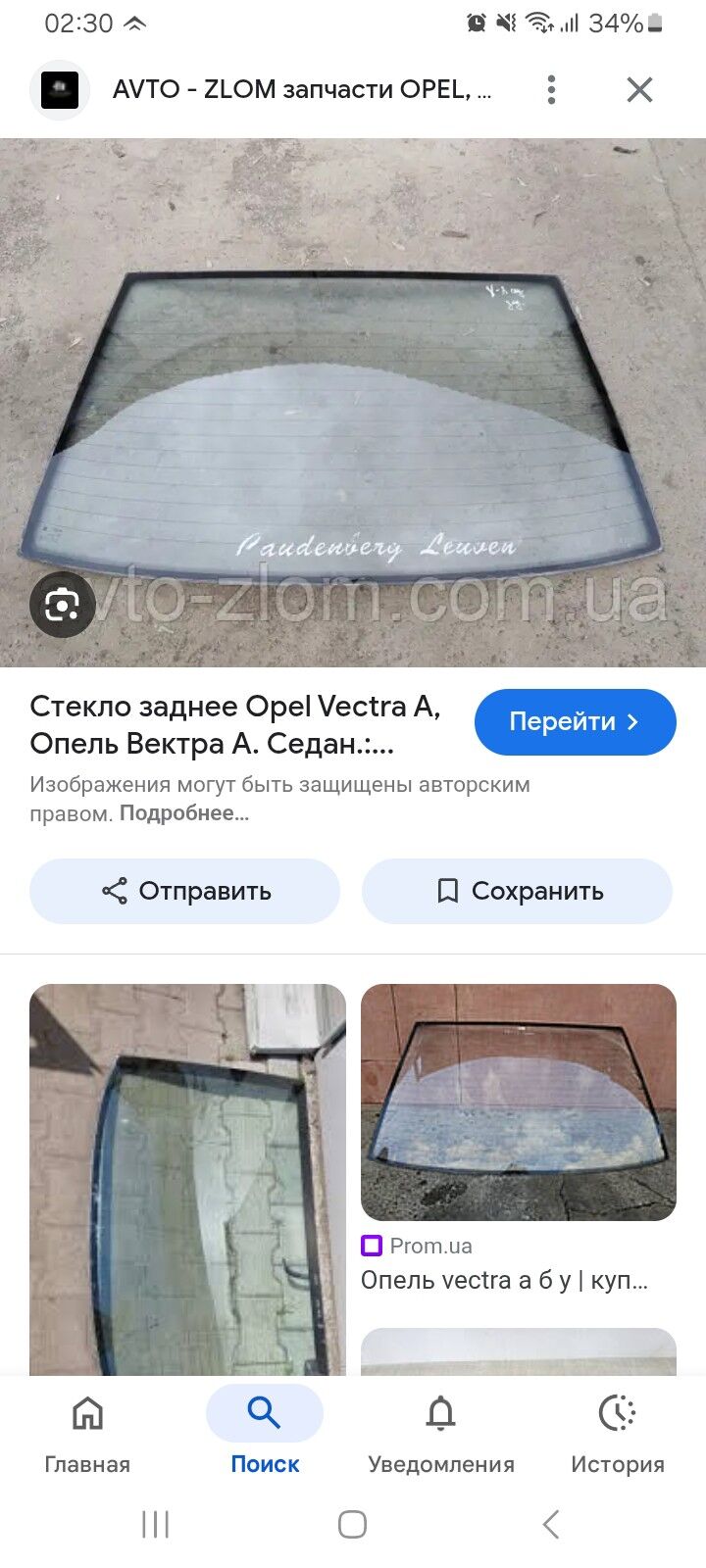Open the related glass image without caption
The height and width of the screenshot is (1568, 706).
coord(187,1180)
